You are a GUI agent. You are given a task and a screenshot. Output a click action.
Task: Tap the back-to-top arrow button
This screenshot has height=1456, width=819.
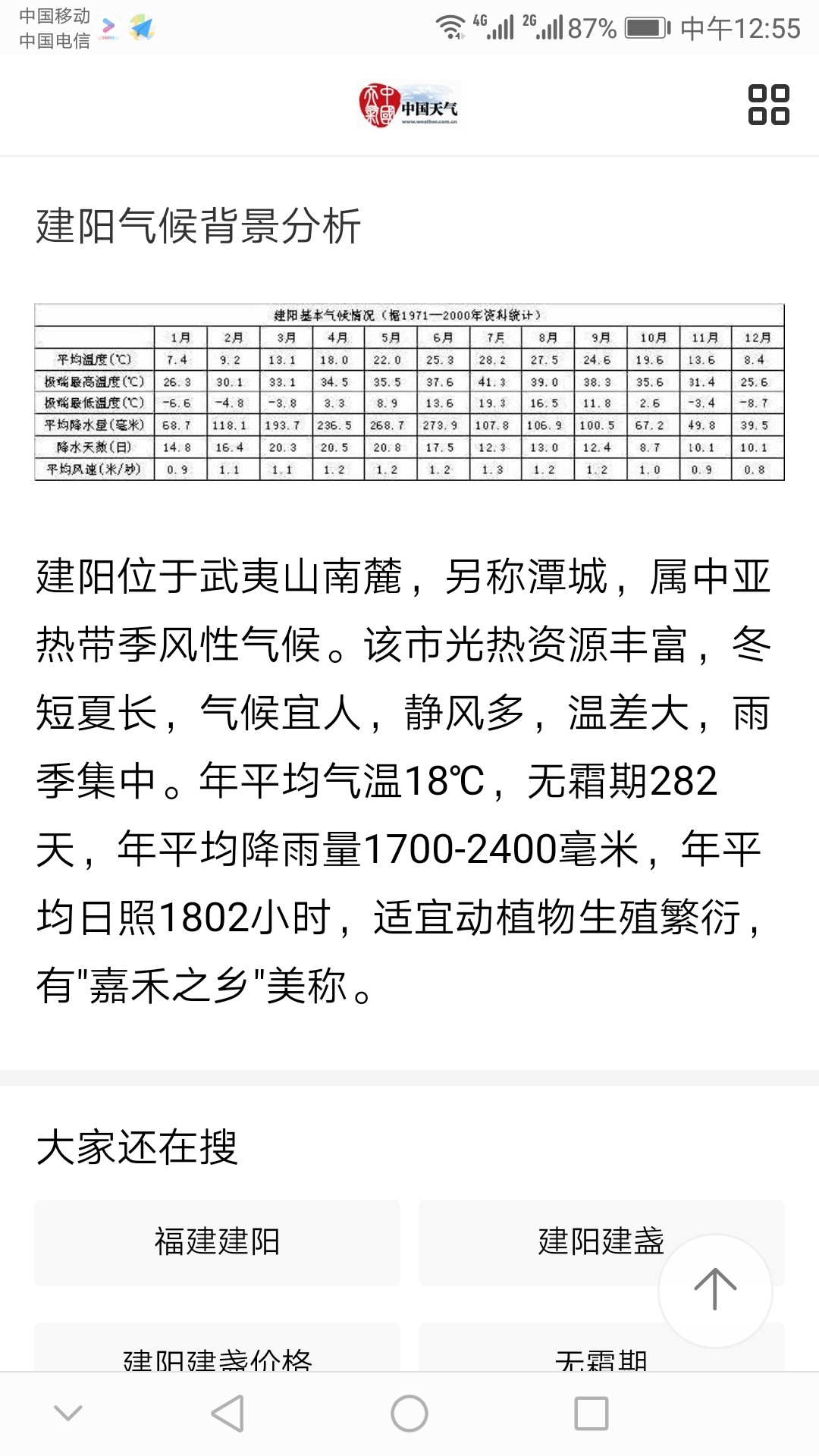pos(715,1291)
